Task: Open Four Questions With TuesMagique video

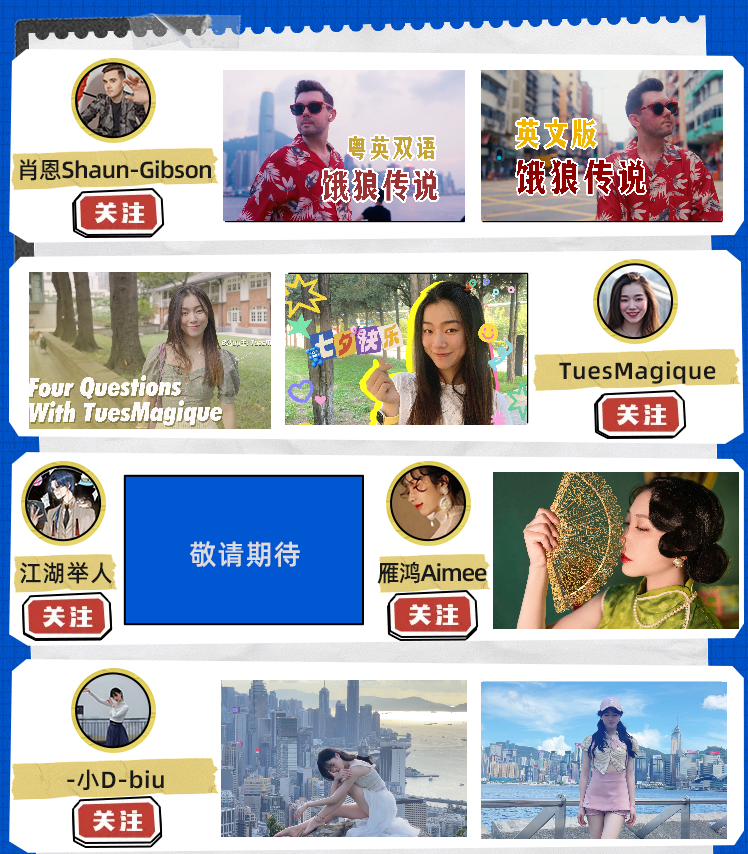Action: click(150, 350)
